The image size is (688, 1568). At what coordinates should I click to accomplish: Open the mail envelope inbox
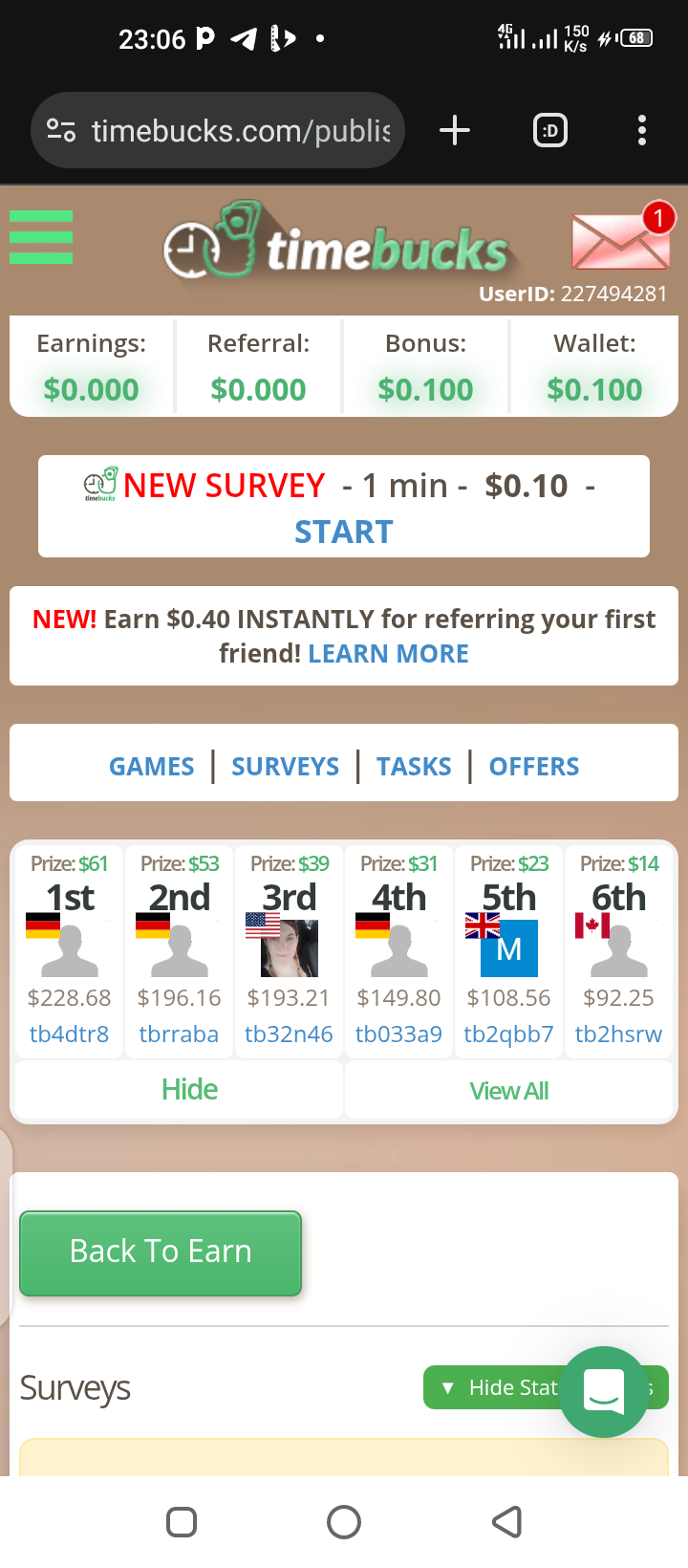coord(620,241)
